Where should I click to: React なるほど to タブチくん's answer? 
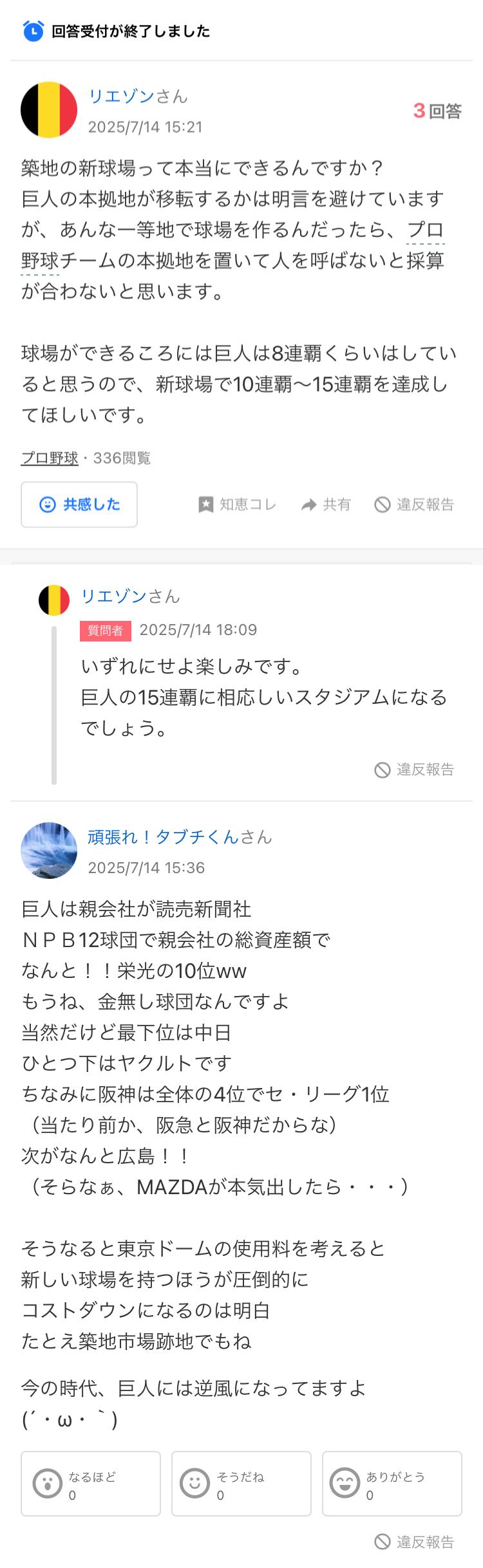pos(91,1484)
